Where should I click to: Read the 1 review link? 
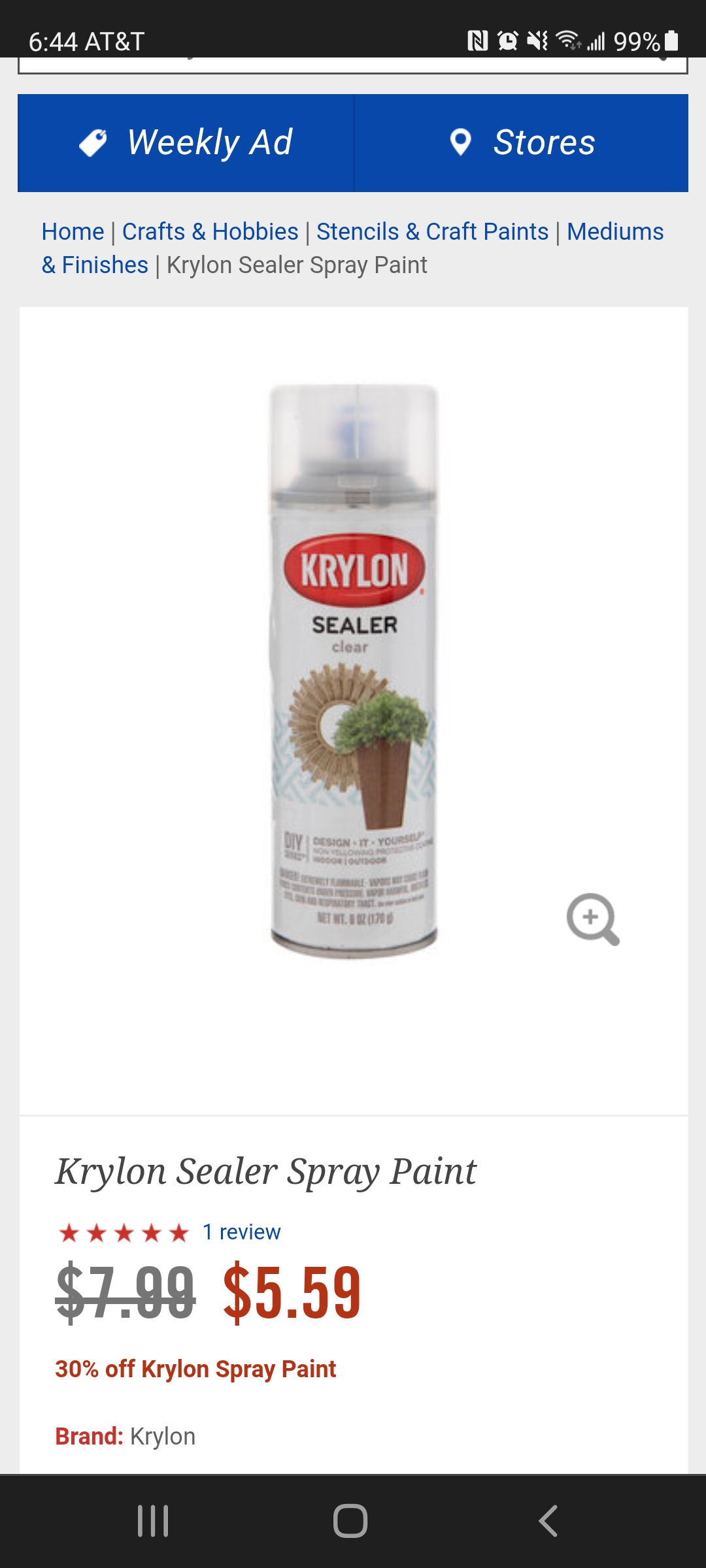241,1232
